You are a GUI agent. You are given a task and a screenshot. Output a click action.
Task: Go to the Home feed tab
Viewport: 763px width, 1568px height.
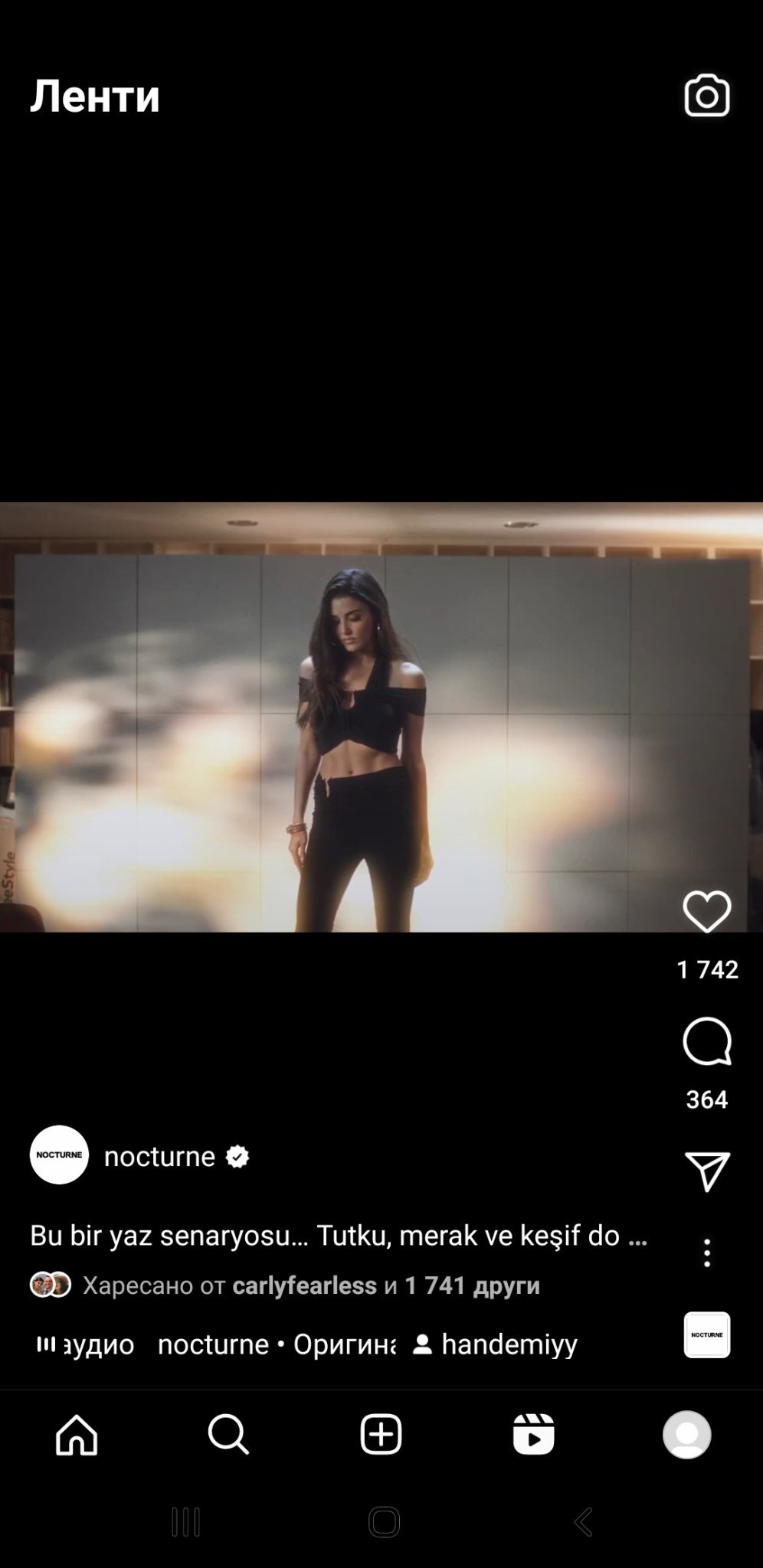click(77, 1434)
